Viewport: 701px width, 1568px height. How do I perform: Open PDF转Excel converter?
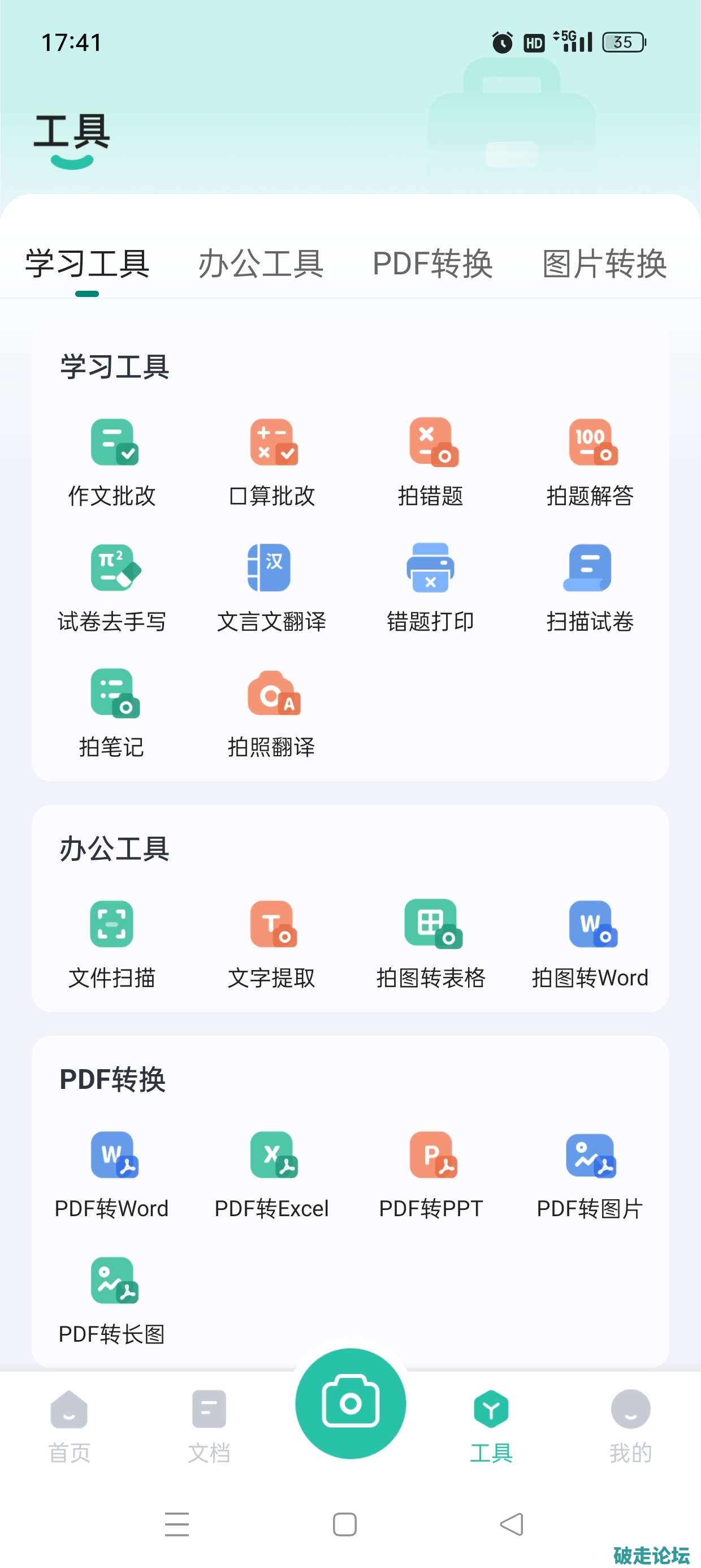click(x=272, y=1175)
